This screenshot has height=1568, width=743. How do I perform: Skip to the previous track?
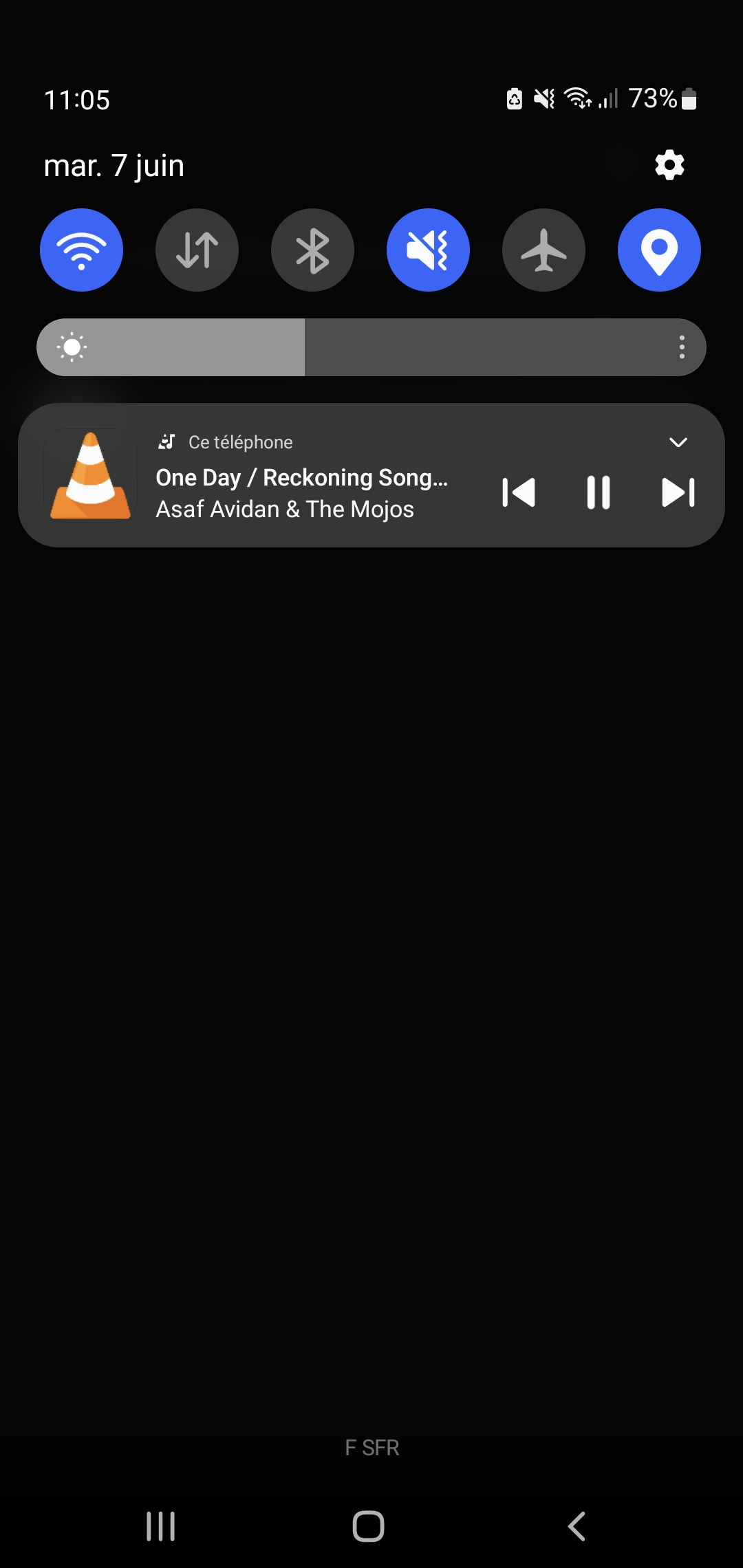519,492
